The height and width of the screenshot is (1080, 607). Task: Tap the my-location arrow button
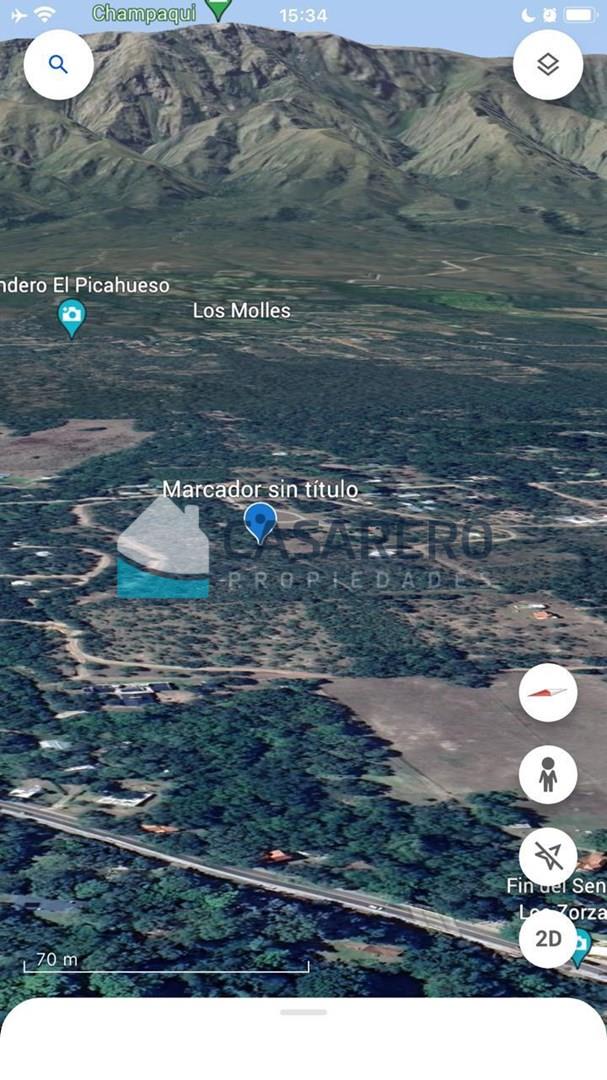547,857
